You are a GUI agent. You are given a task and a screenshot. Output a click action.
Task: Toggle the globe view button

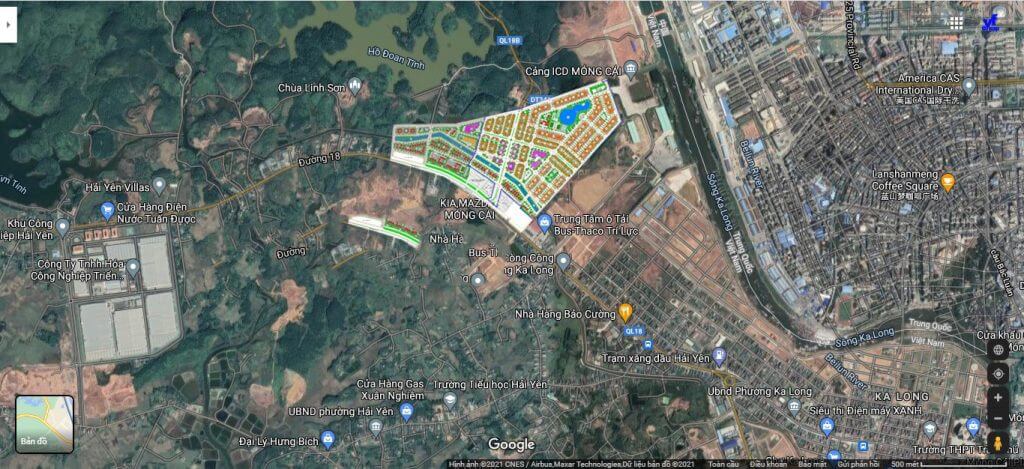coord(997,350)
